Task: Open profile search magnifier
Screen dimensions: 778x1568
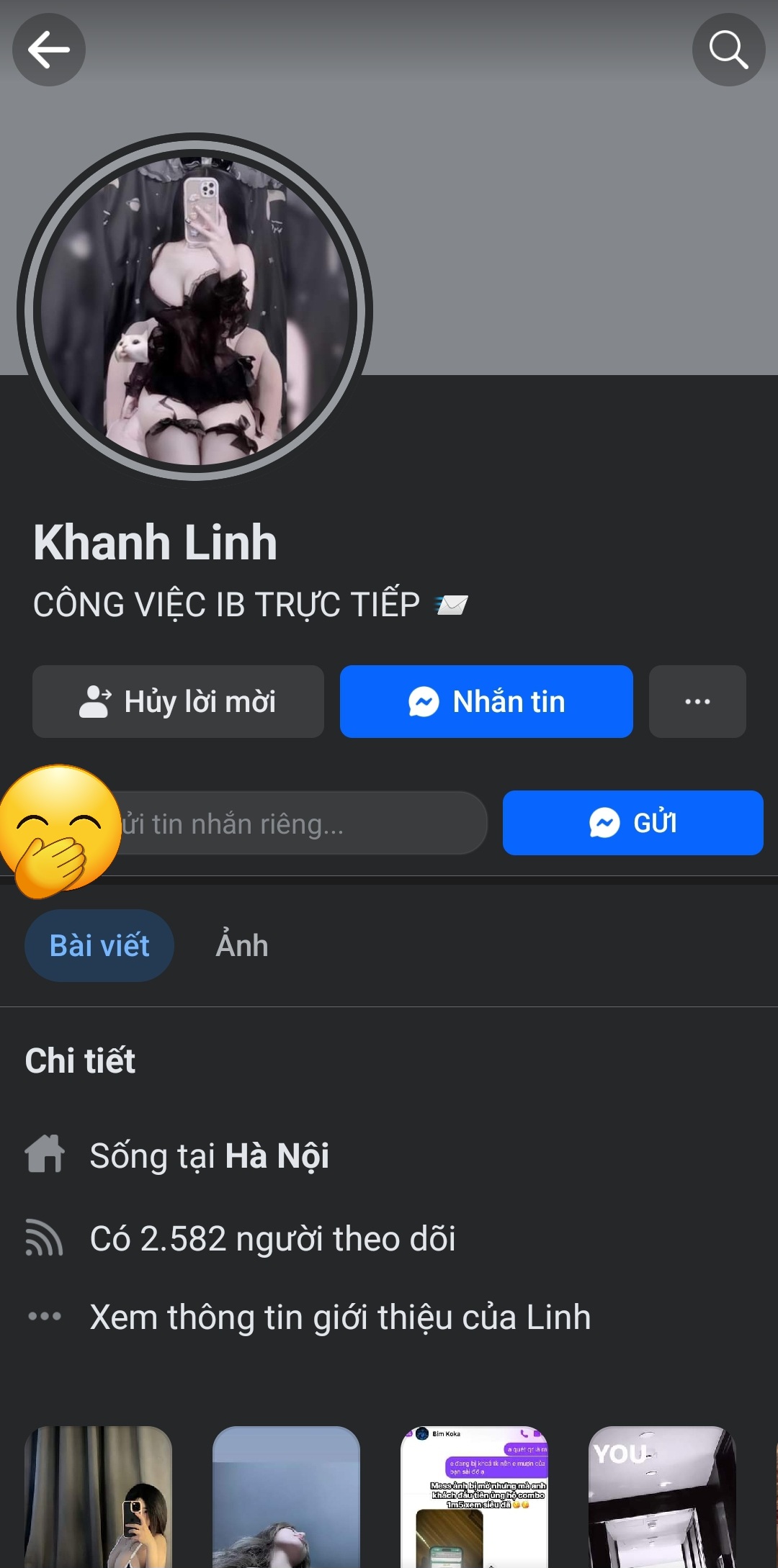Action: (728, 50)
